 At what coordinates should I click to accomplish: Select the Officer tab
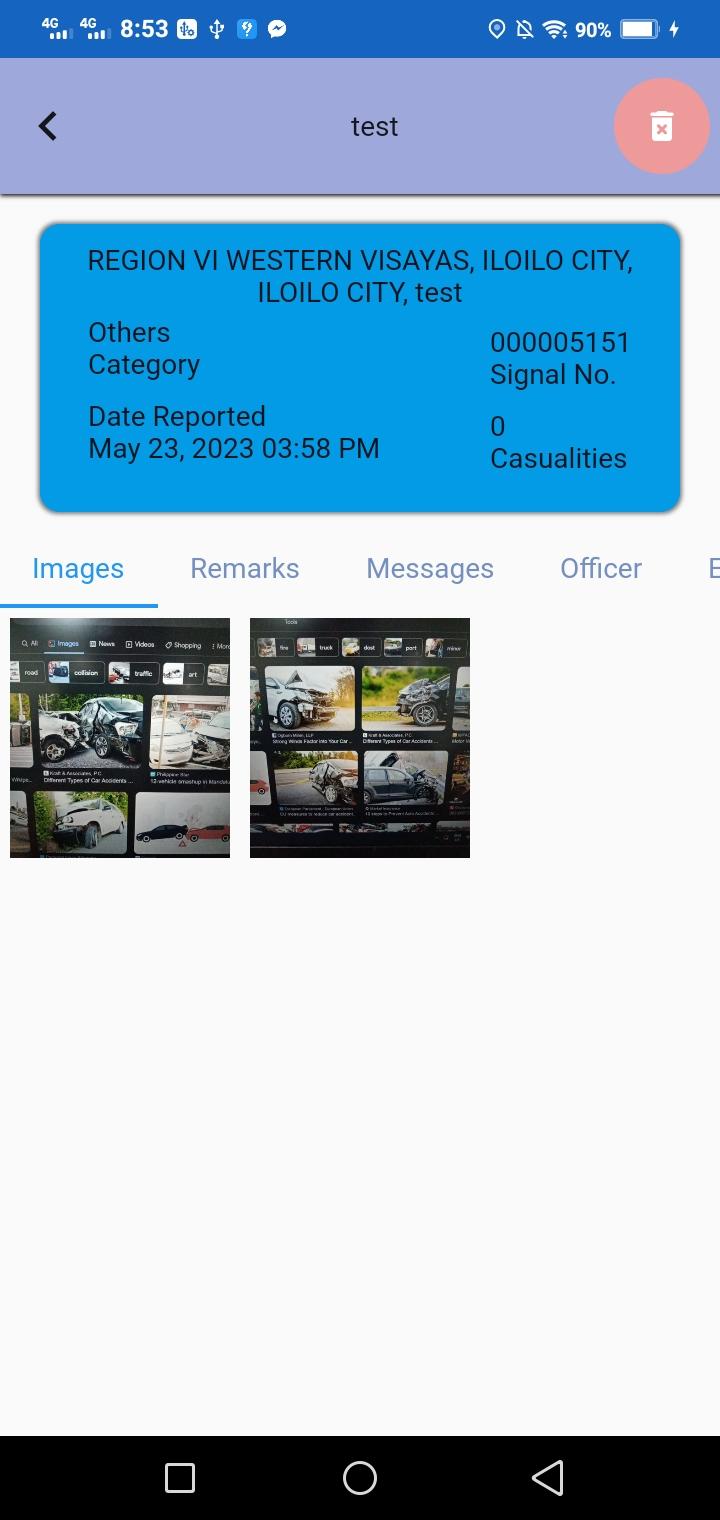click(x=601, y=568)
